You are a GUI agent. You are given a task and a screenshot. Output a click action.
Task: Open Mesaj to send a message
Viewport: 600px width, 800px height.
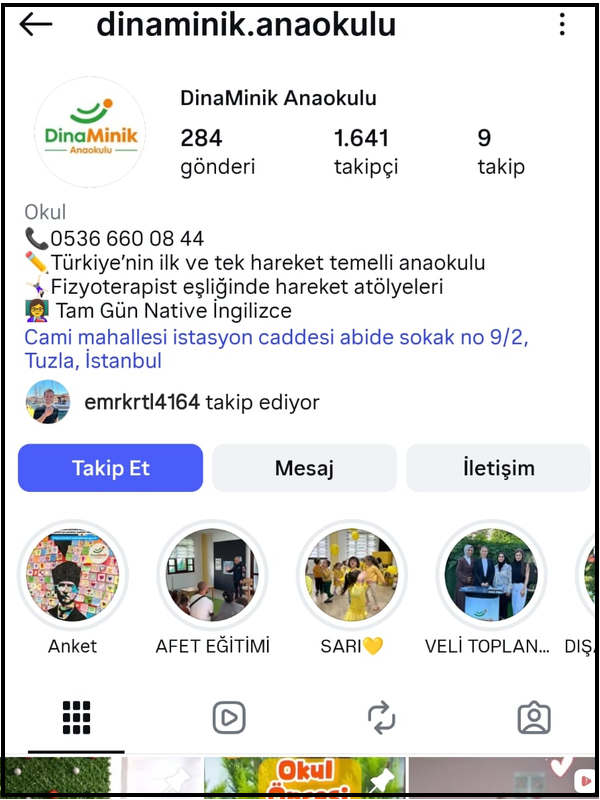tap(304, 468)
